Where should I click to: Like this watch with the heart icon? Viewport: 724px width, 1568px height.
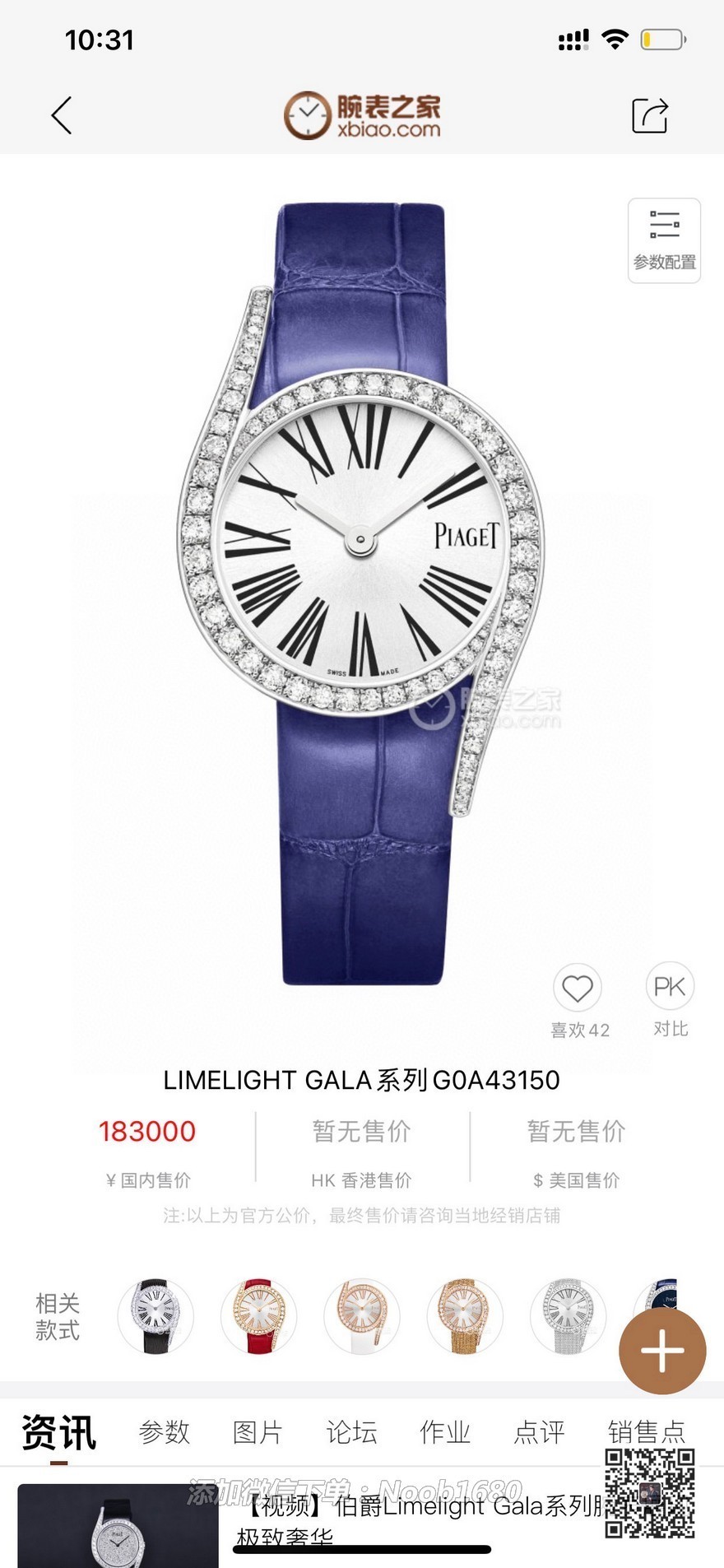[578, 988]
